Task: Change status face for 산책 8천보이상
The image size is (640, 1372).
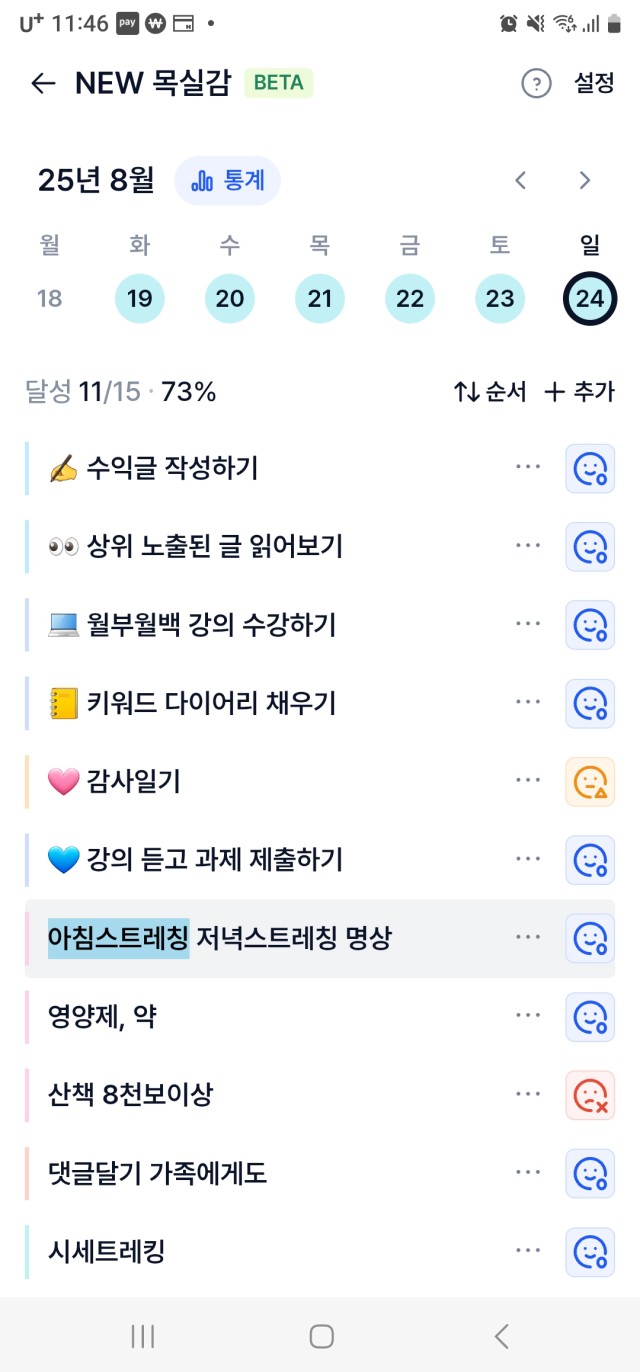Action: point(590,1095)
